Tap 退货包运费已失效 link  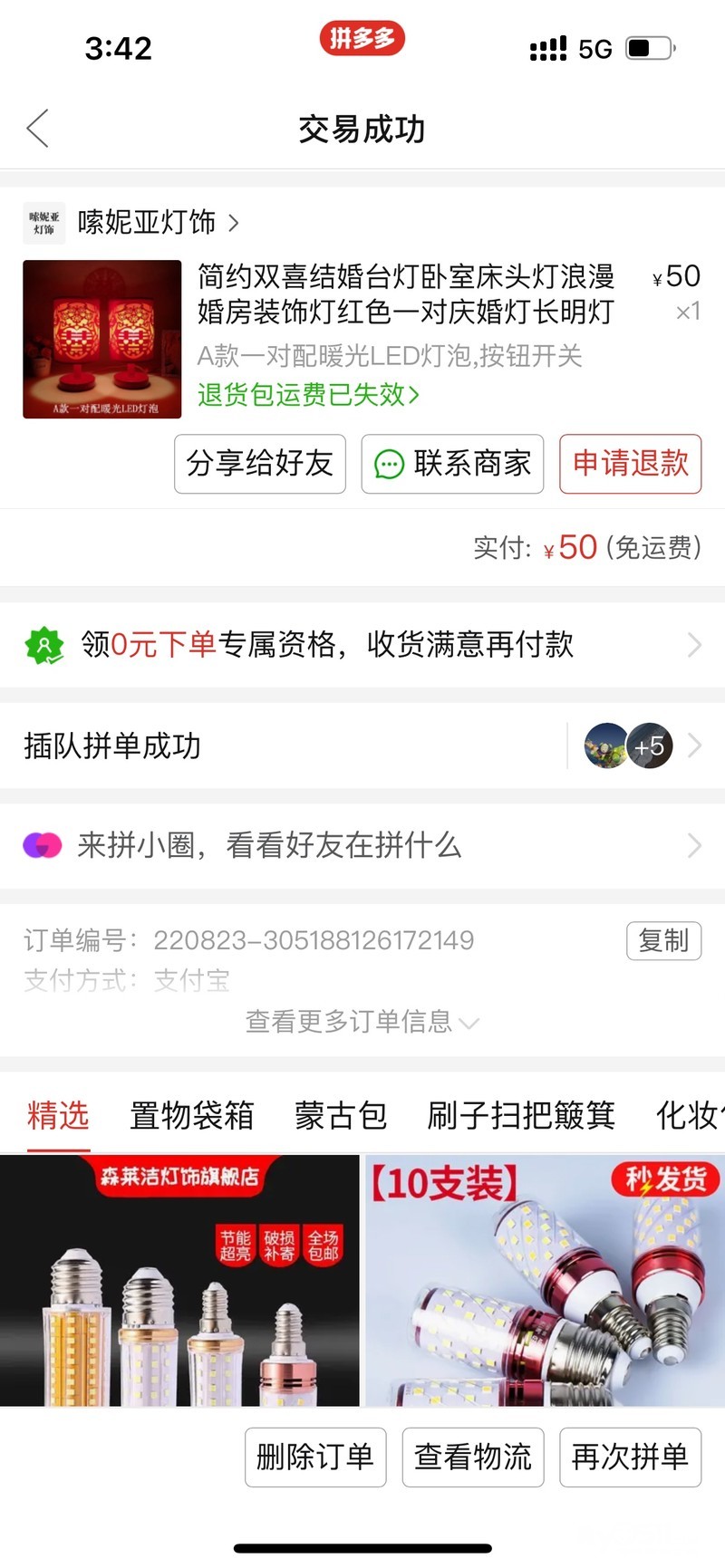[x=308, y=395]
